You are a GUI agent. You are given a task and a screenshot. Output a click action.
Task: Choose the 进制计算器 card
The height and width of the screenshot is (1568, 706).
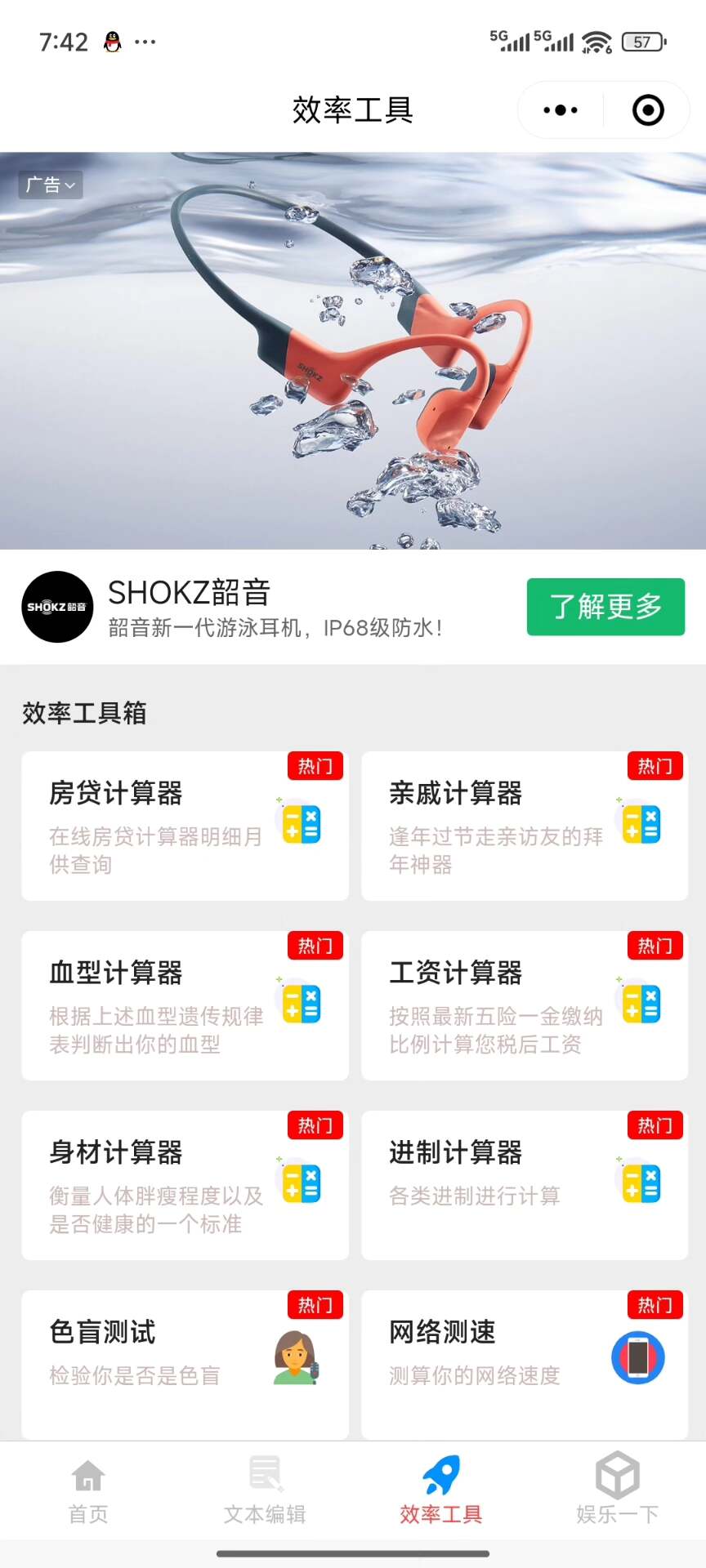(525, 1185)
